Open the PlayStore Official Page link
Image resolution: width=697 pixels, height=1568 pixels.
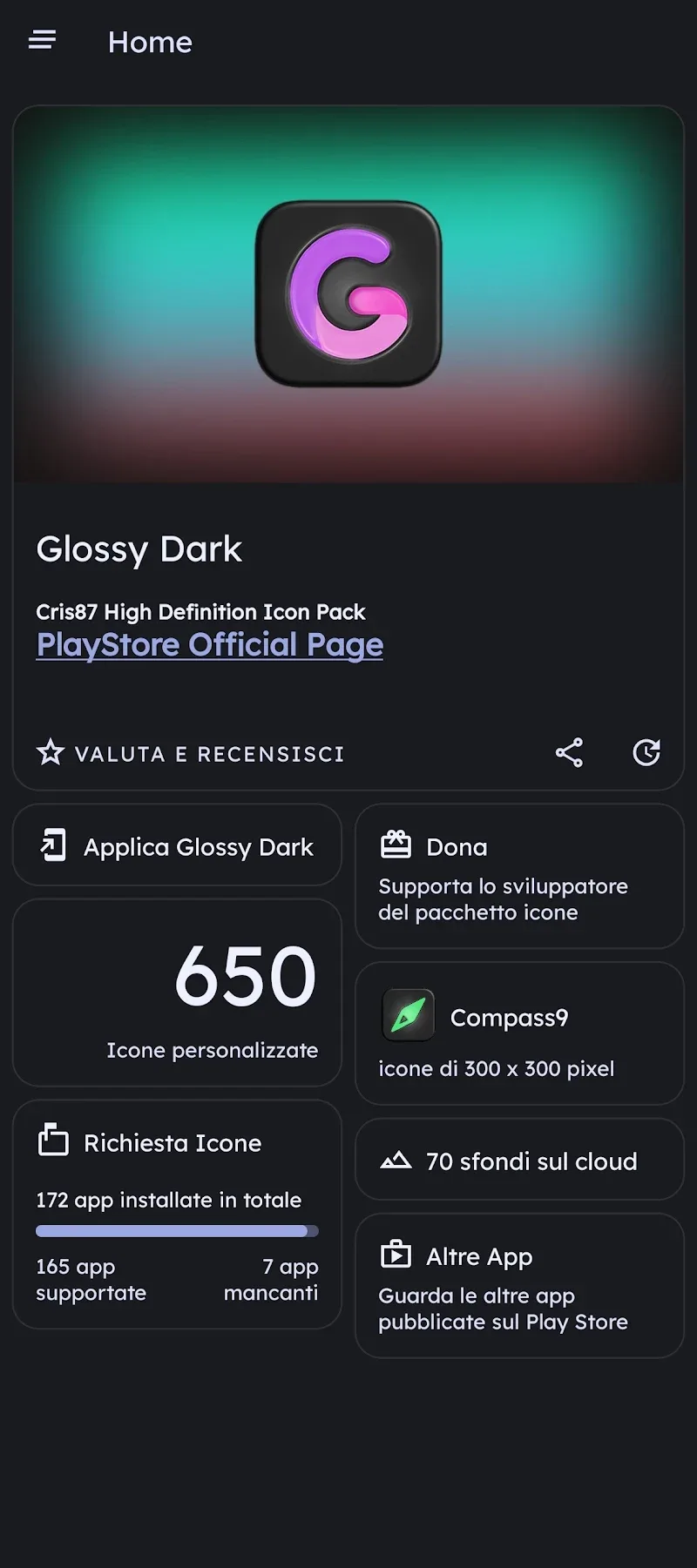coord(209,645)
